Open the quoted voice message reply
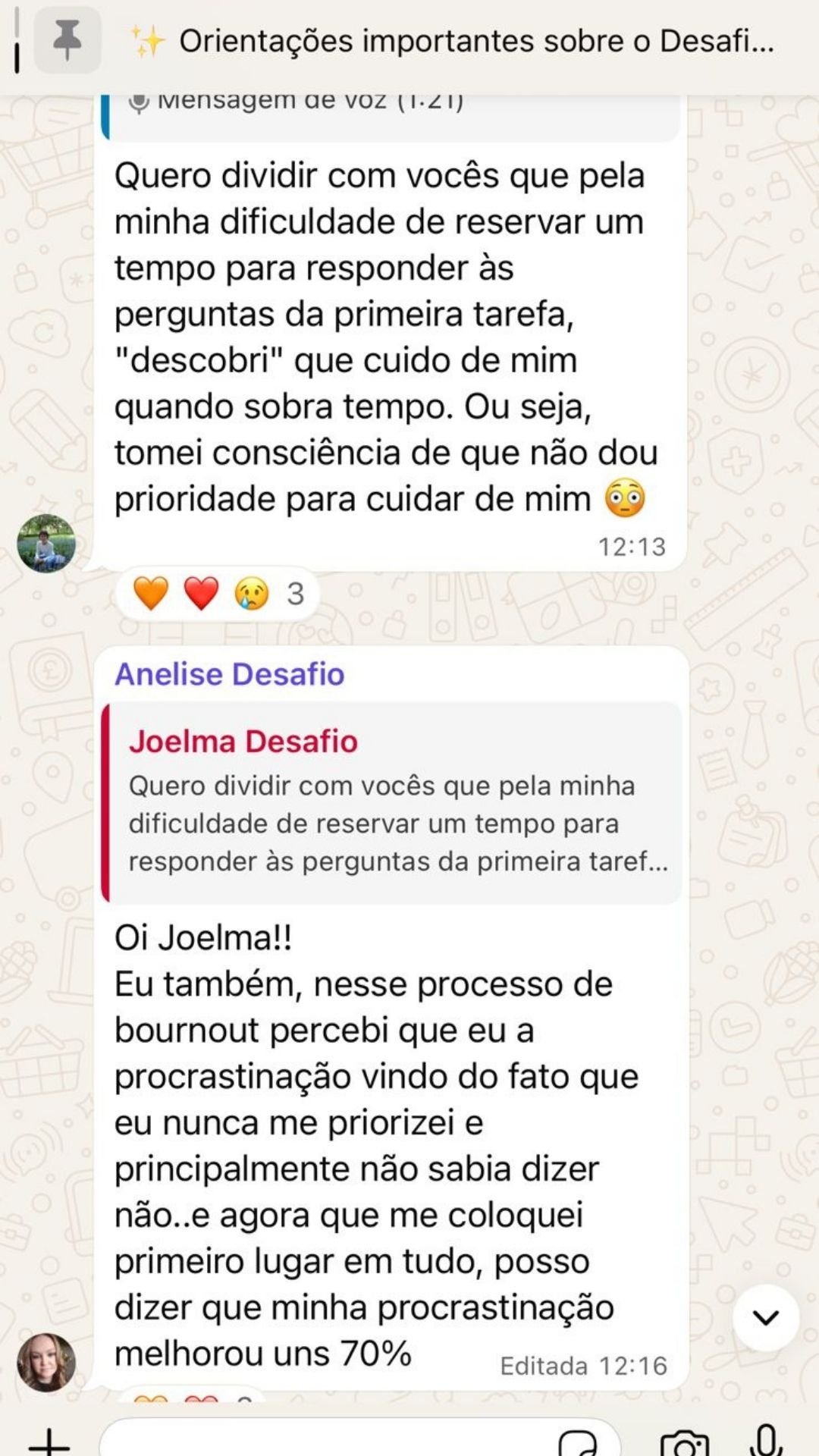The width and height of the screenshot is (819, 1456). [x=391, y=114]
